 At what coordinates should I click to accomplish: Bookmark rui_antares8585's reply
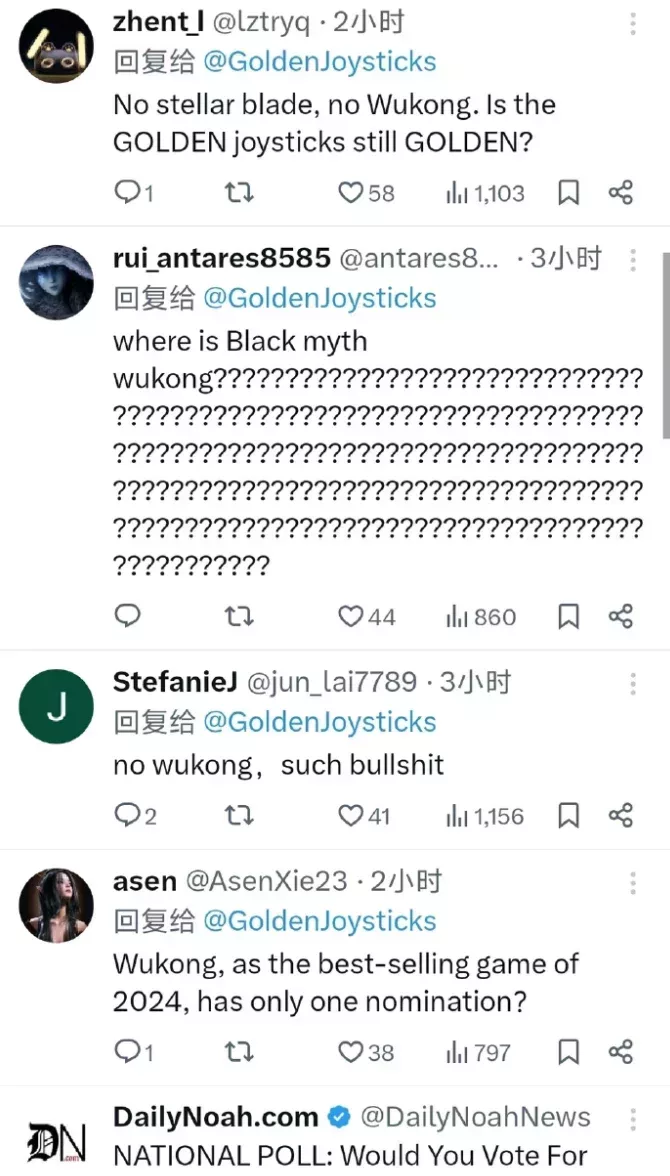(568, 616)
